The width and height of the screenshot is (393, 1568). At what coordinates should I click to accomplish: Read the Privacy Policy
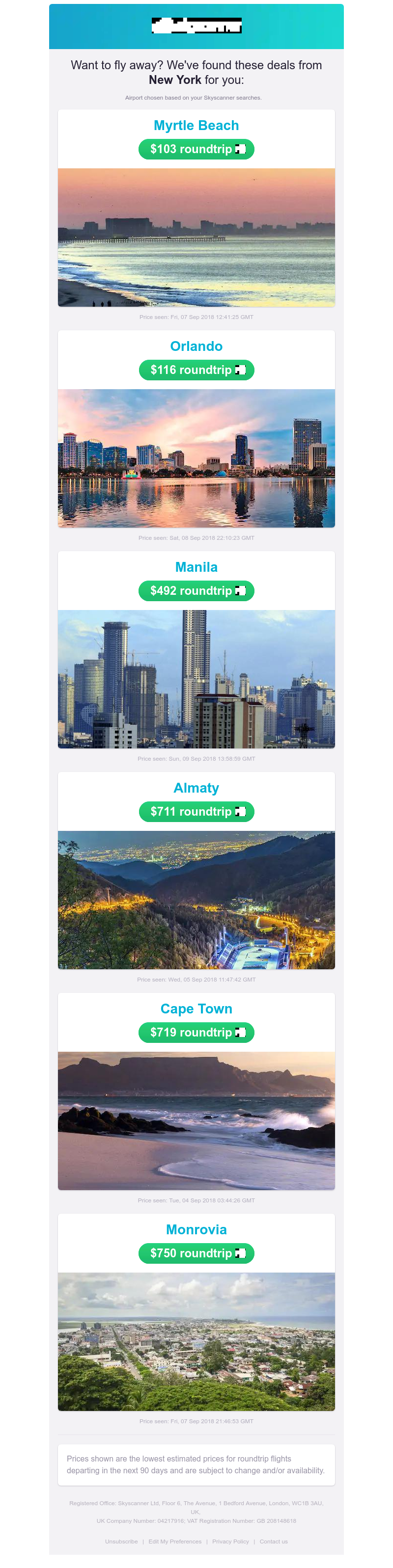230,1541
